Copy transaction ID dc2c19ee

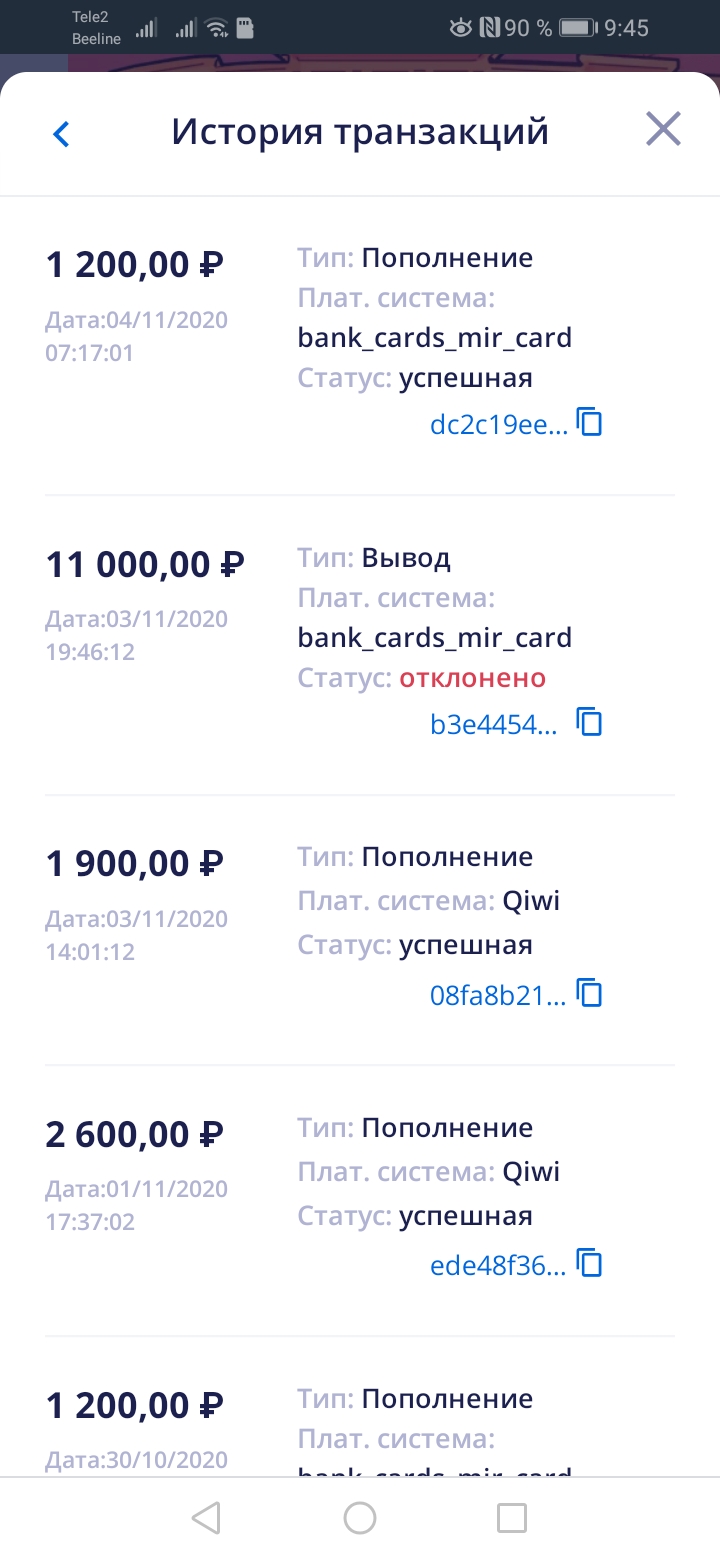coord(591,424)
